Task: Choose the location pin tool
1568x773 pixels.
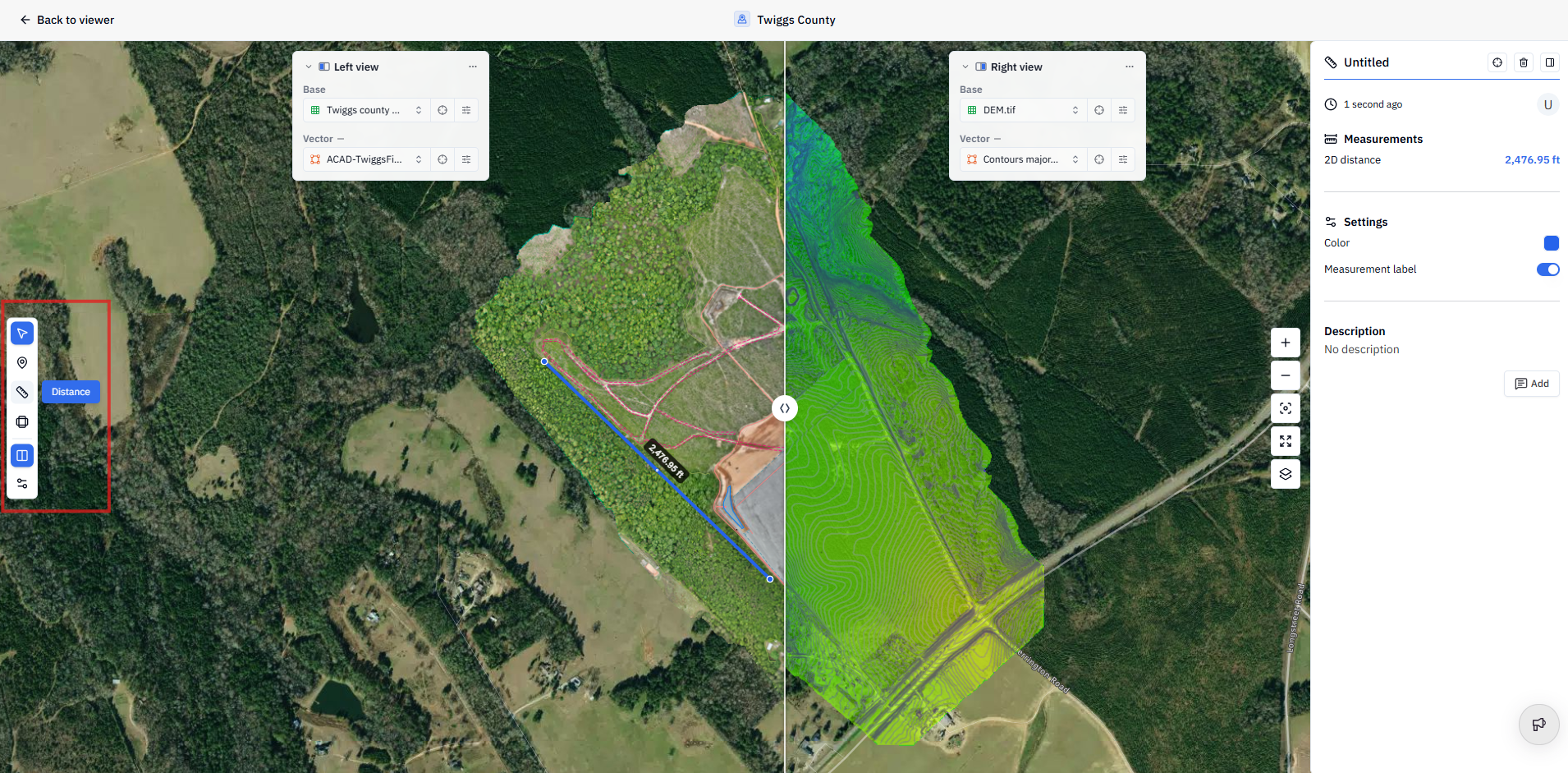Action: 22,362
